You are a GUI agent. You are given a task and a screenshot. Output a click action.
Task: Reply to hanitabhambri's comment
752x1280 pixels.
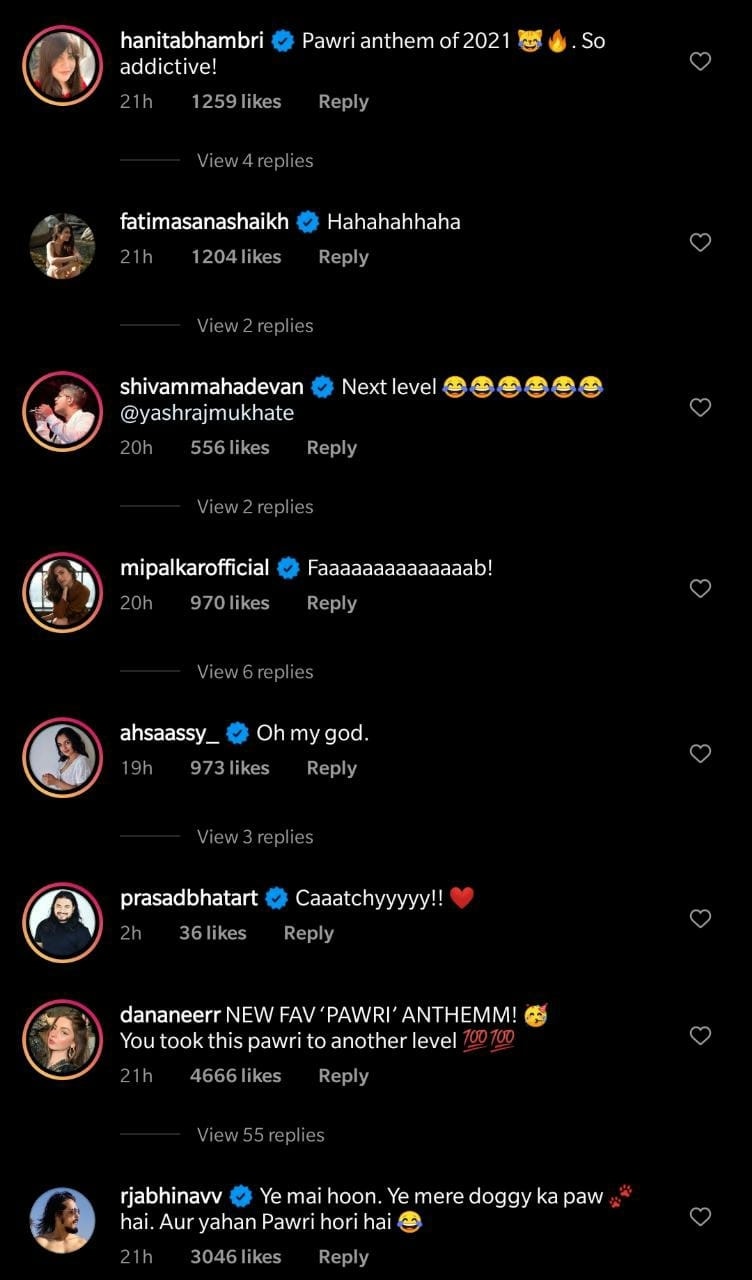click(343, 102)
